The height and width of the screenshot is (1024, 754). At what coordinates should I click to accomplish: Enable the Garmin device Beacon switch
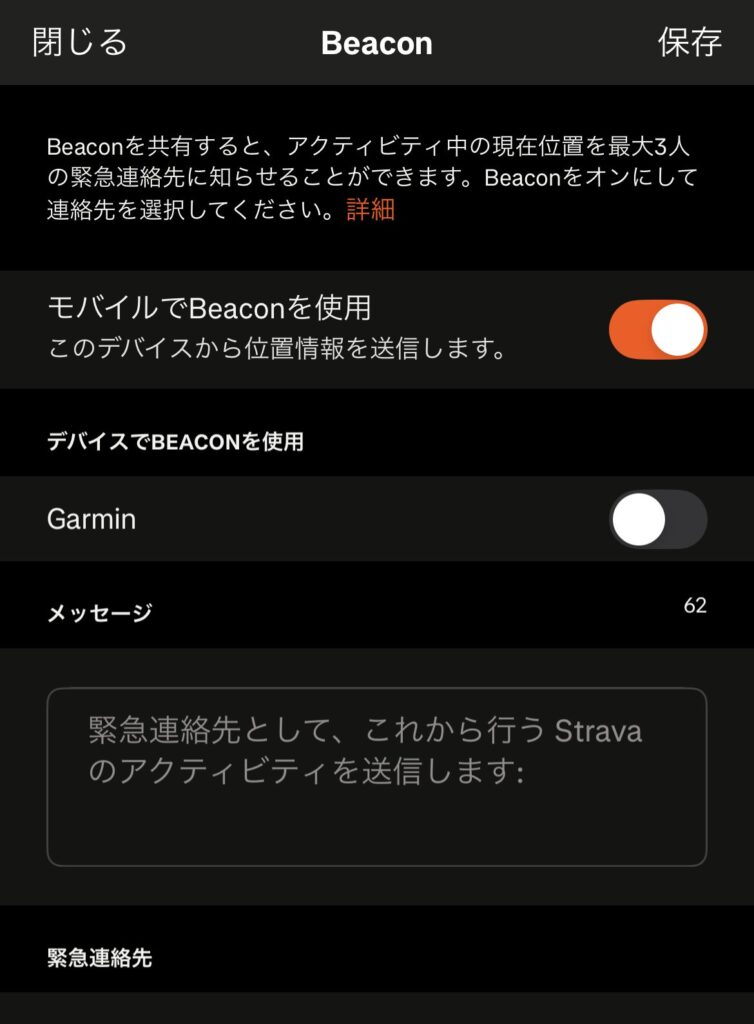coord(657,519)
